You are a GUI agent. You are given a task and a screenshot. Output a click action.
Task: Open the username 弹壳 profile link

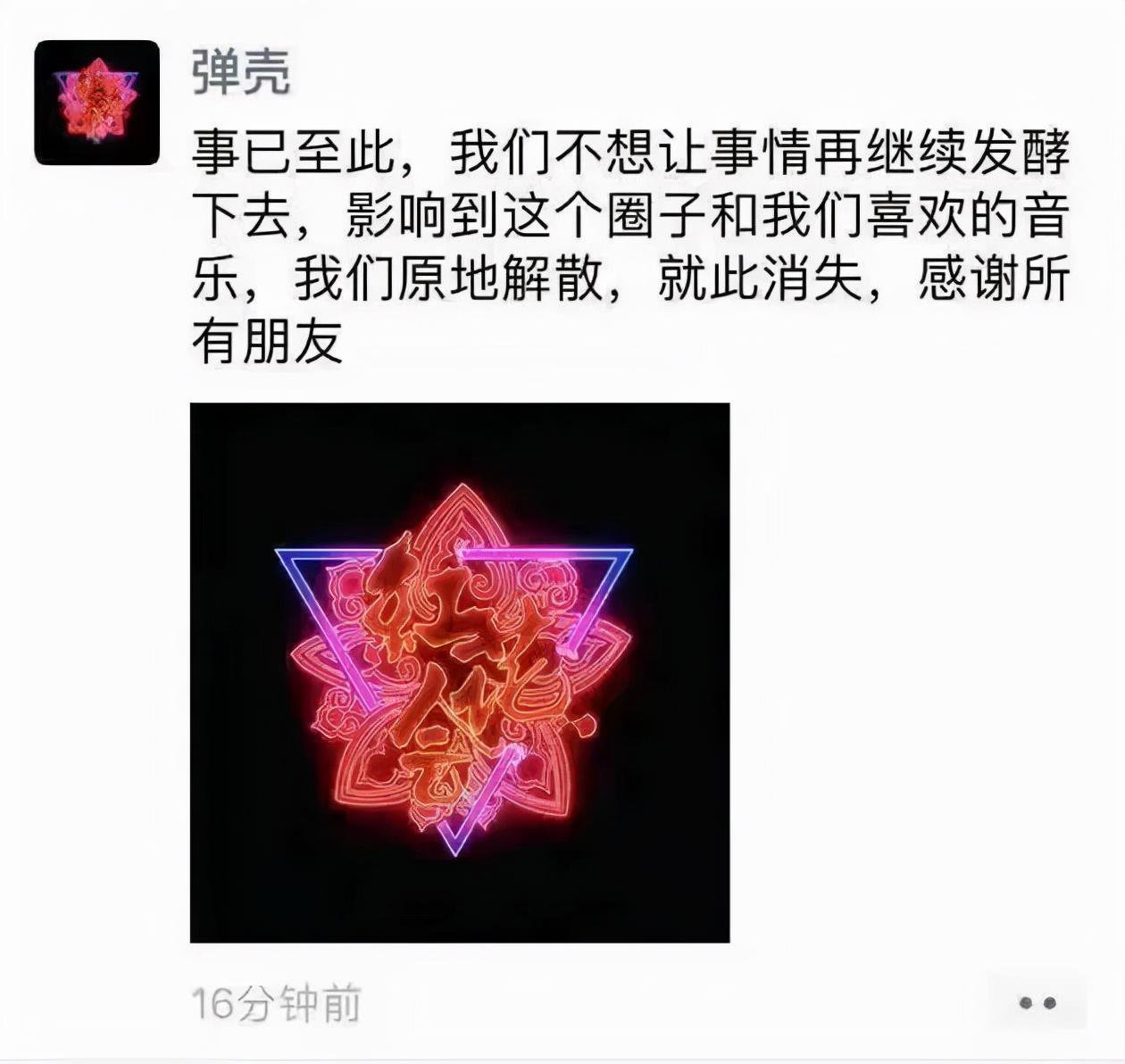[240, 71]
